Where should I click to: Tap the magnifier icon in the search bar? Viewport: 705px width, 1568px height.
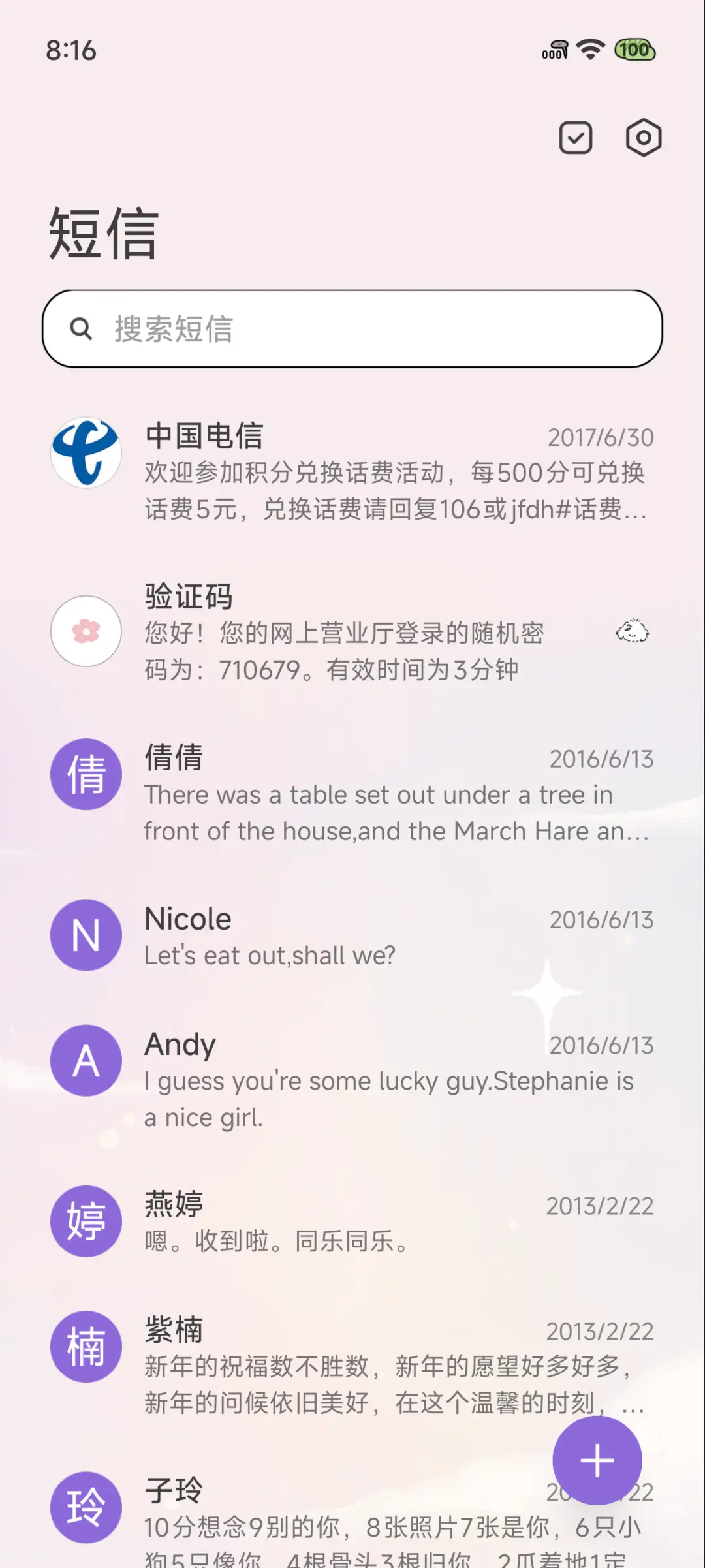[80, 328]
